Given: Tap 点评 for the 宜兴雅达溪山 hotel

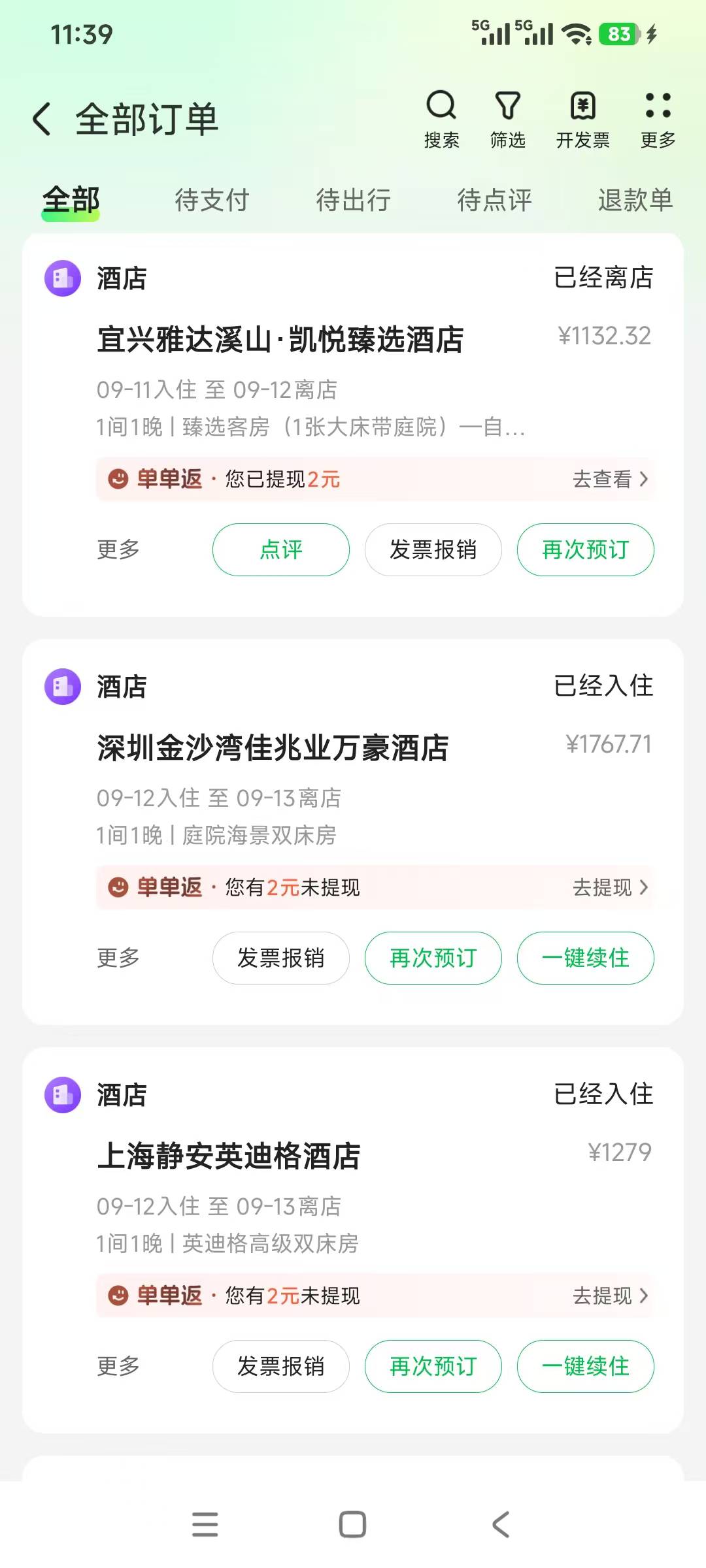Looking at the screenshot, I should 281,549.
